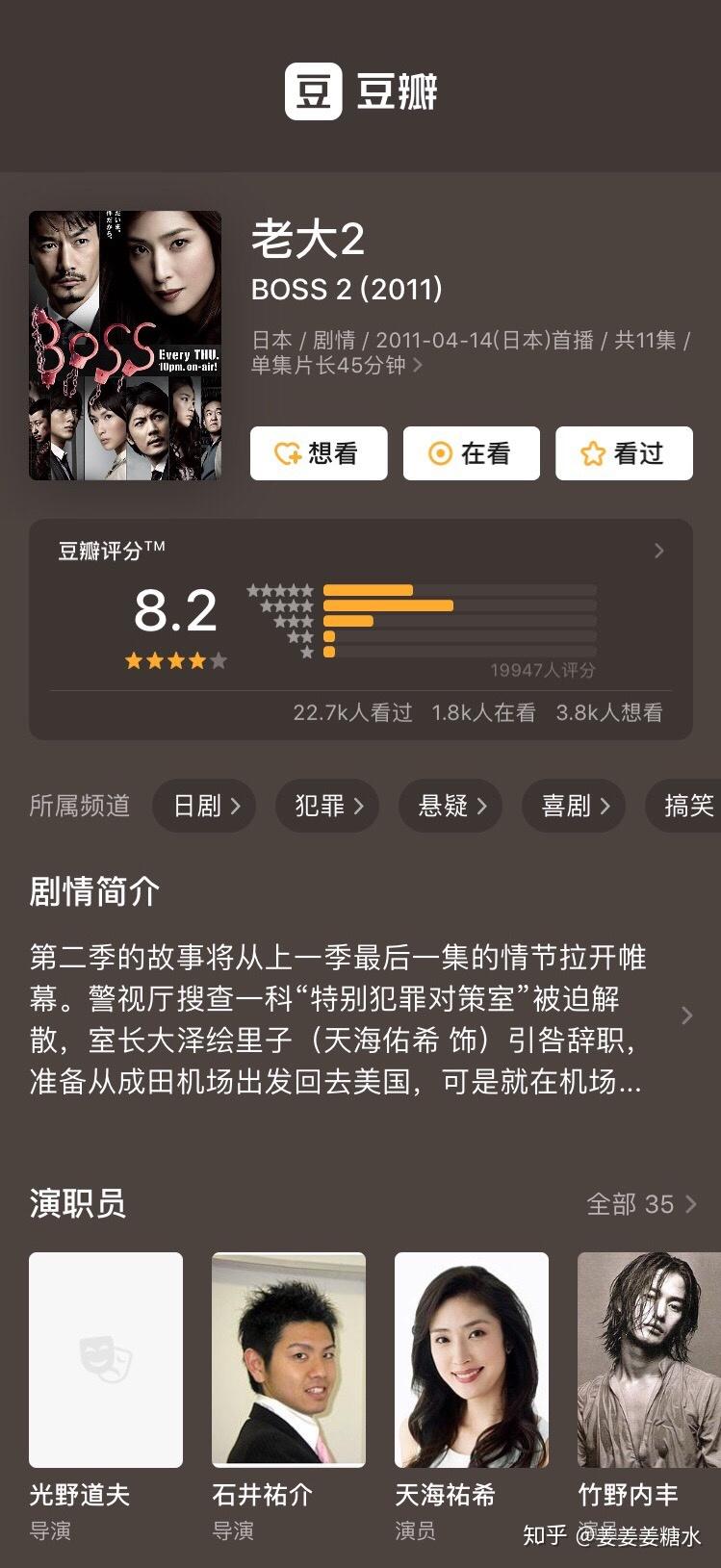Screen dimensions: 721x1568
Task: Open the 喜剧 channel chip
Action: point(574,806)
